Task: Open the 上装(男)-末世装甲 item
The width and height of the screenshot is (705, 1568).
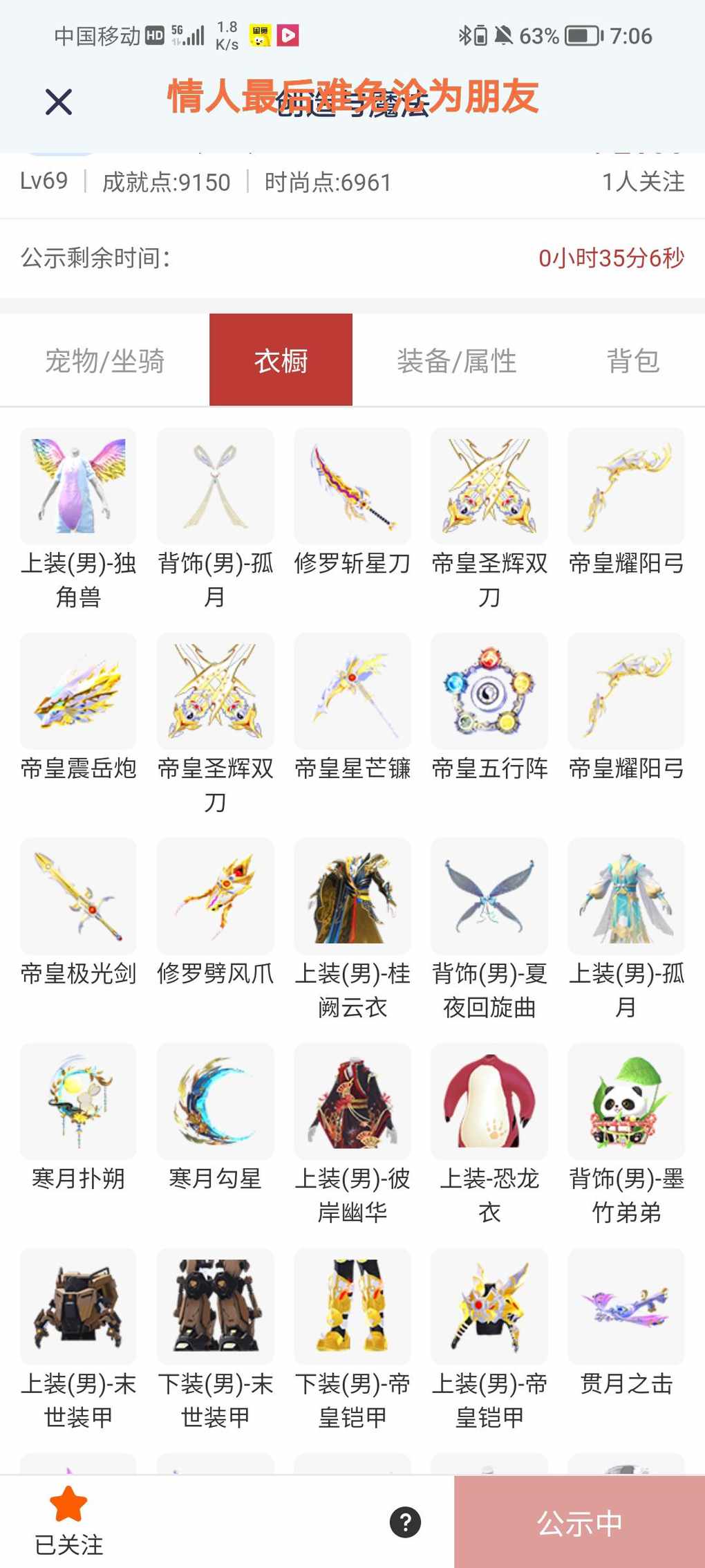Action: pos(78,1307)
